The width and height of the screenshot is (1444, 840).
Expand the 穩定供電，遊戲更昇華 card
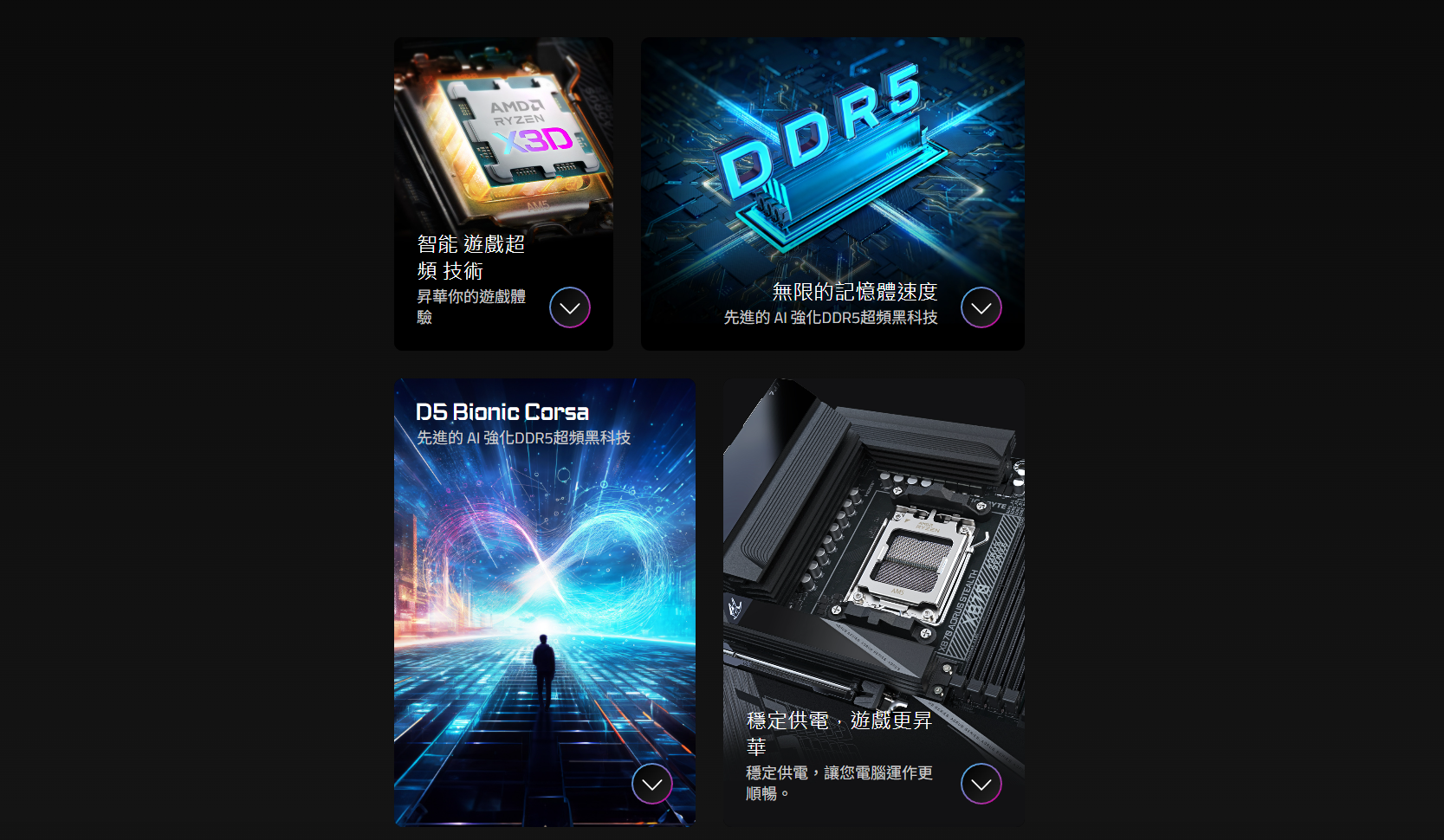pos(981,784)
